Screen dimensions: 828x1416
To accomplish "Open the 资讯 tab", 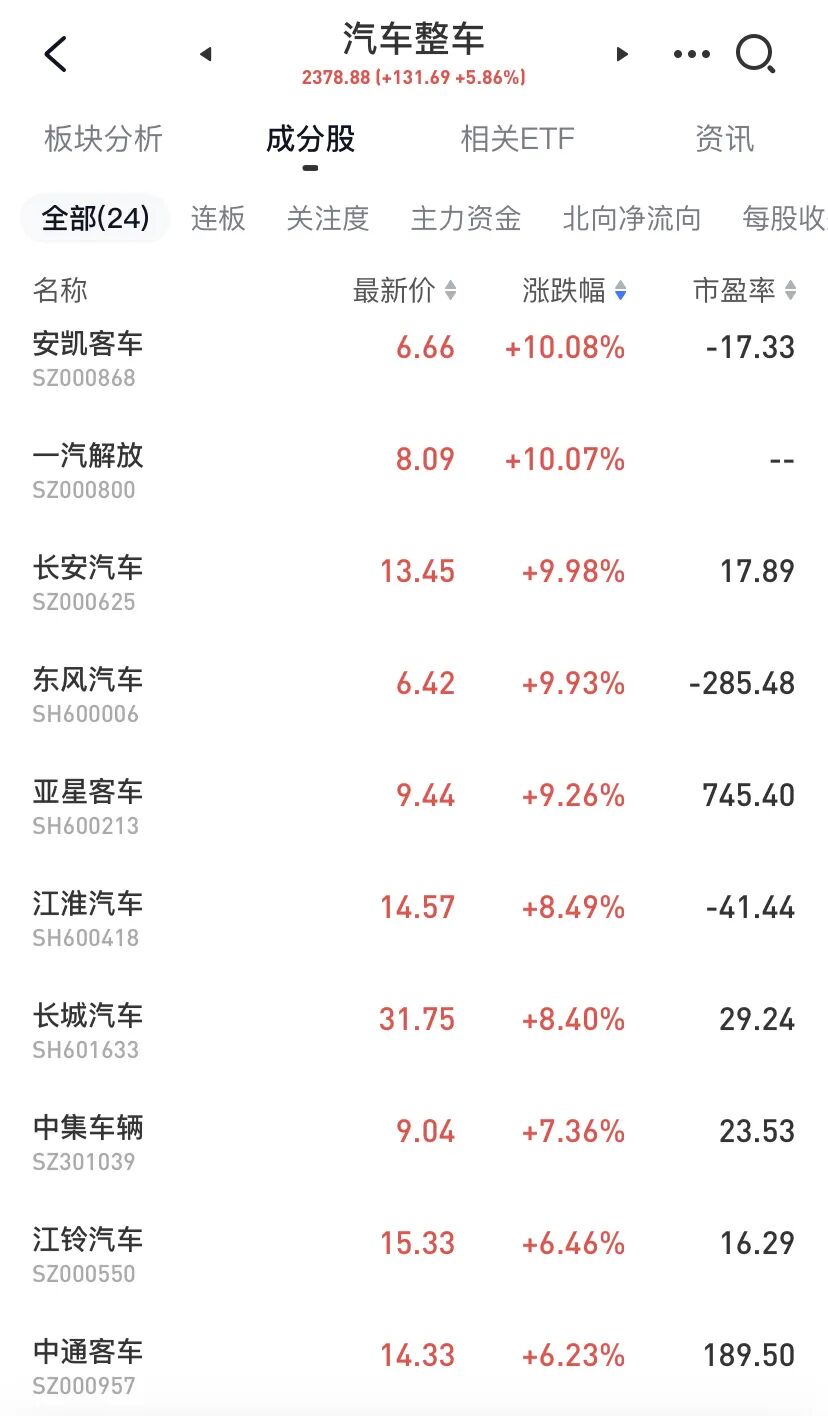I will point(724,139).
